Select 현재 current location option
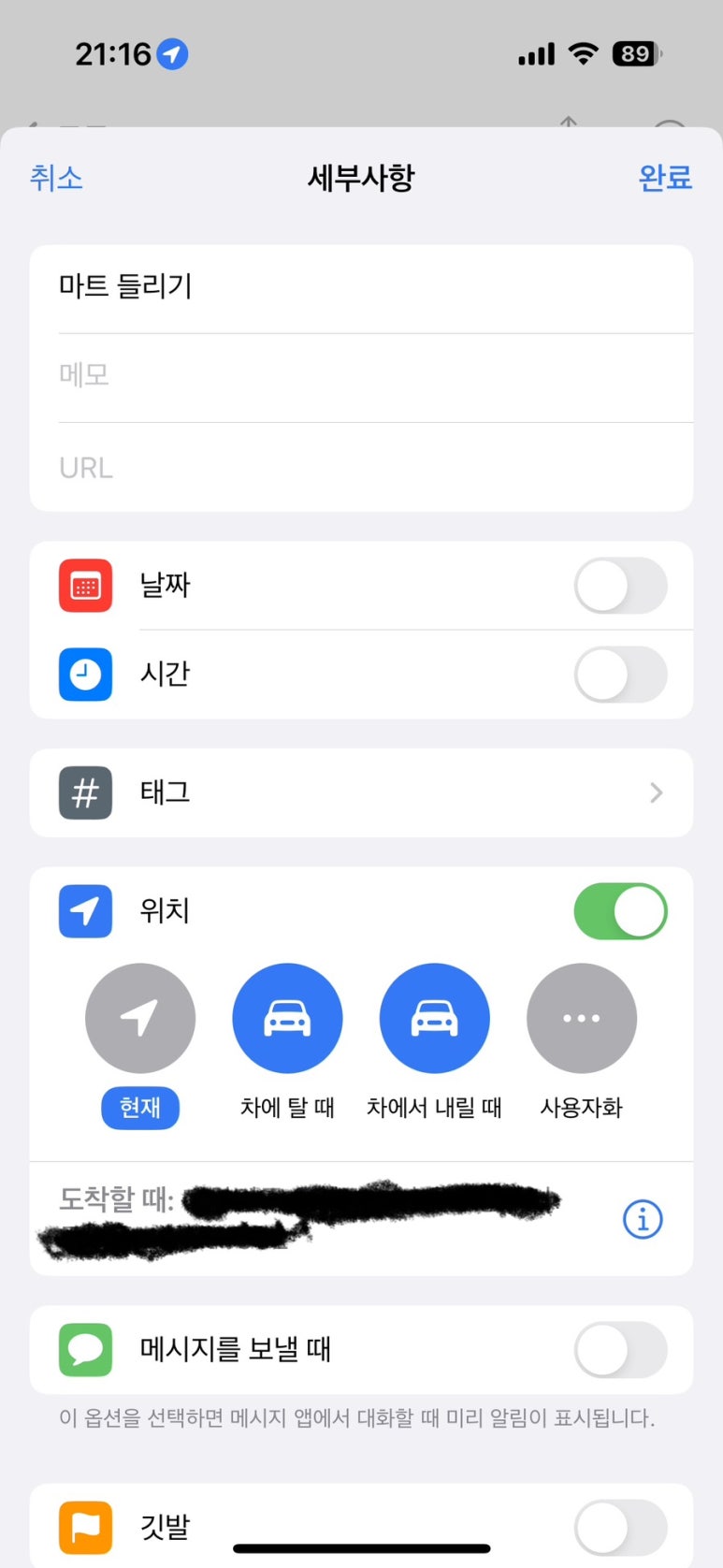Image resolution: width=723 pixels, height=1568 pixels. (x=140, y=1019)
